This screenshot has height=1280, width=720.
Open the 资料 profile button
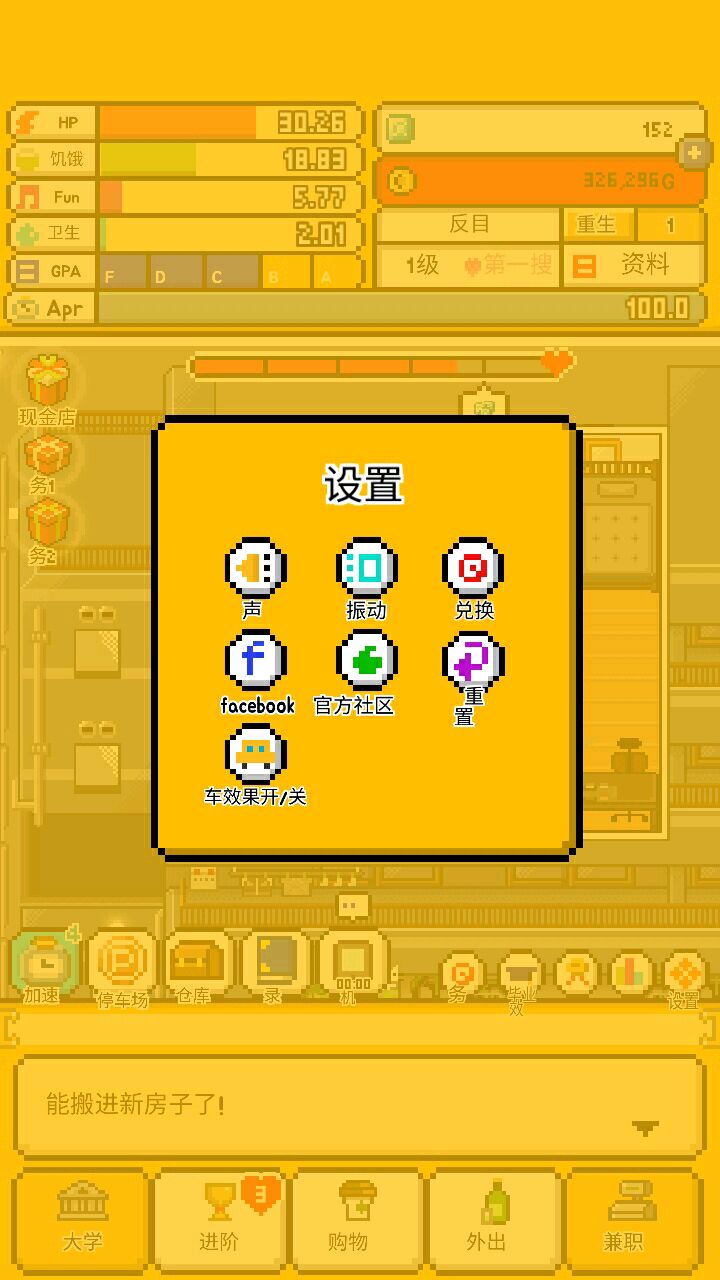click(633, 266)
